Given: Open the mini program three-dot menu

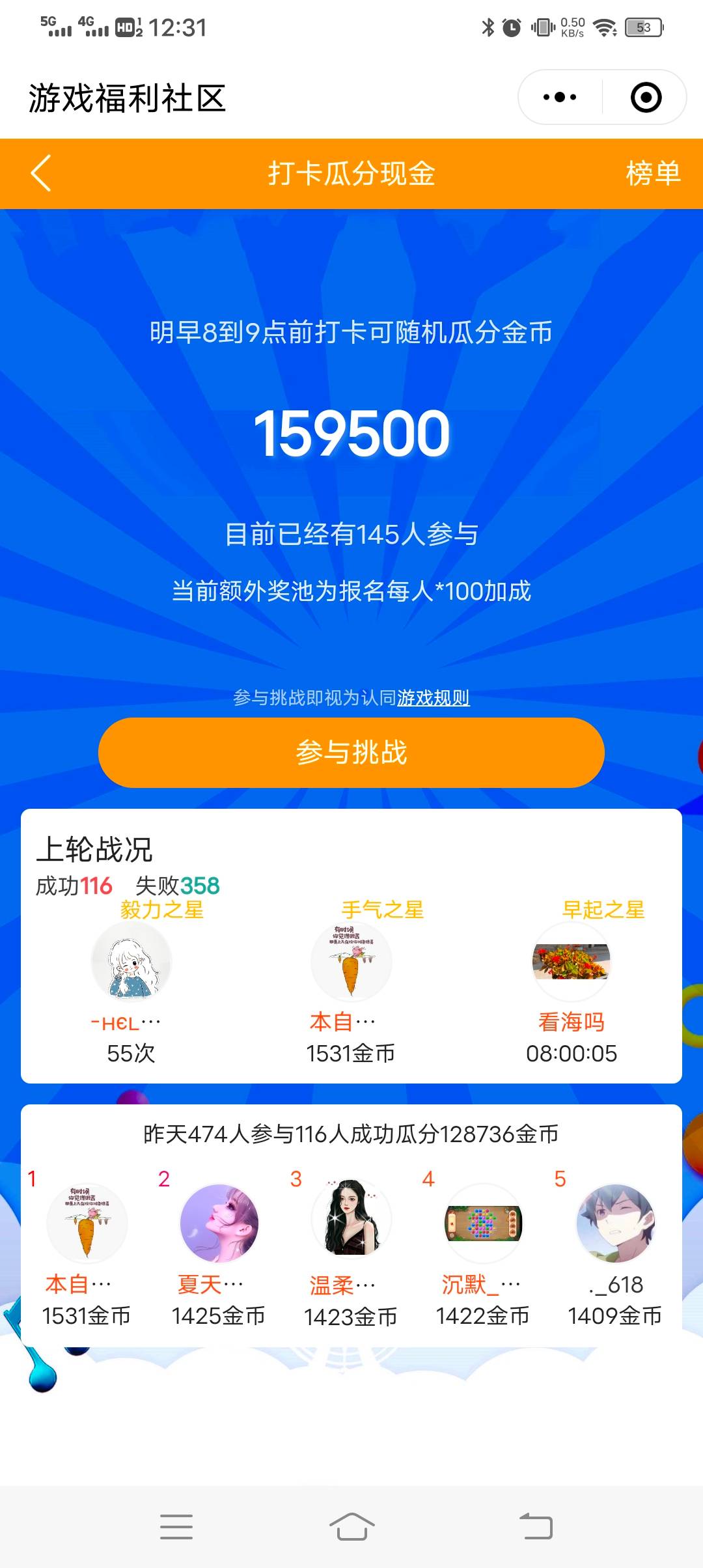Looking at the screenshot, I should [x=560, y=98].
